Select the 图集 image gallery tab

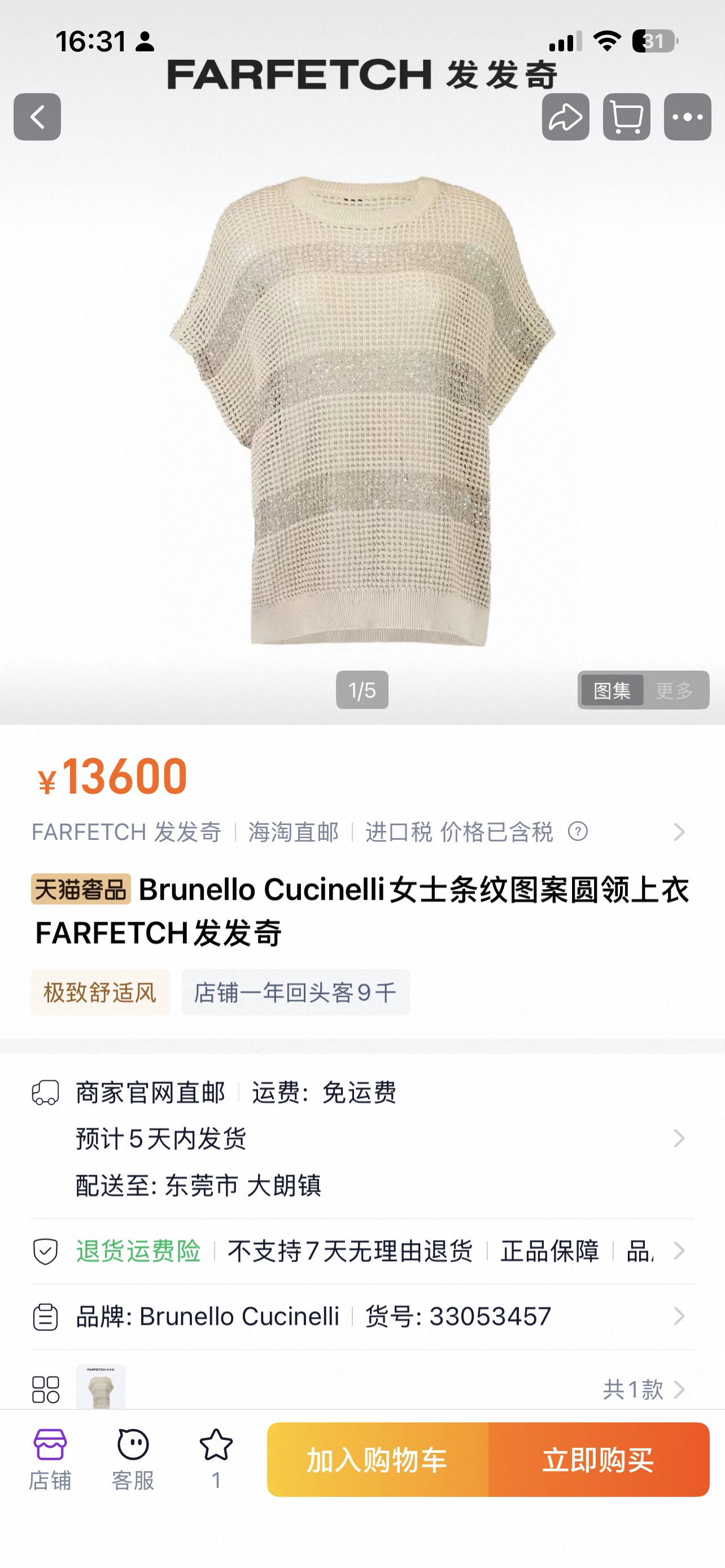612,690
